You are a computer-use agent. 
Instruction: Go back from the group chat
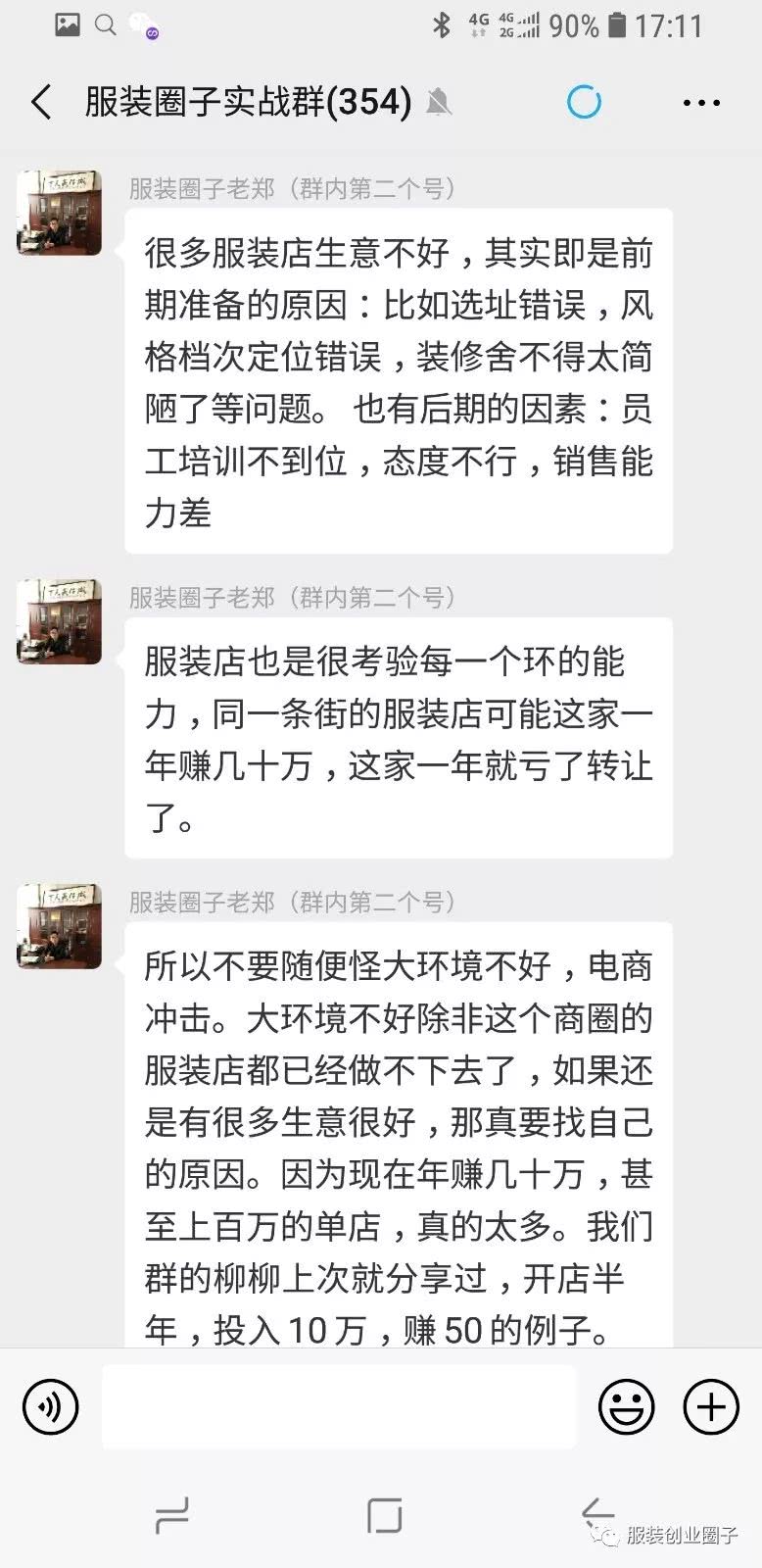[41, 102]
